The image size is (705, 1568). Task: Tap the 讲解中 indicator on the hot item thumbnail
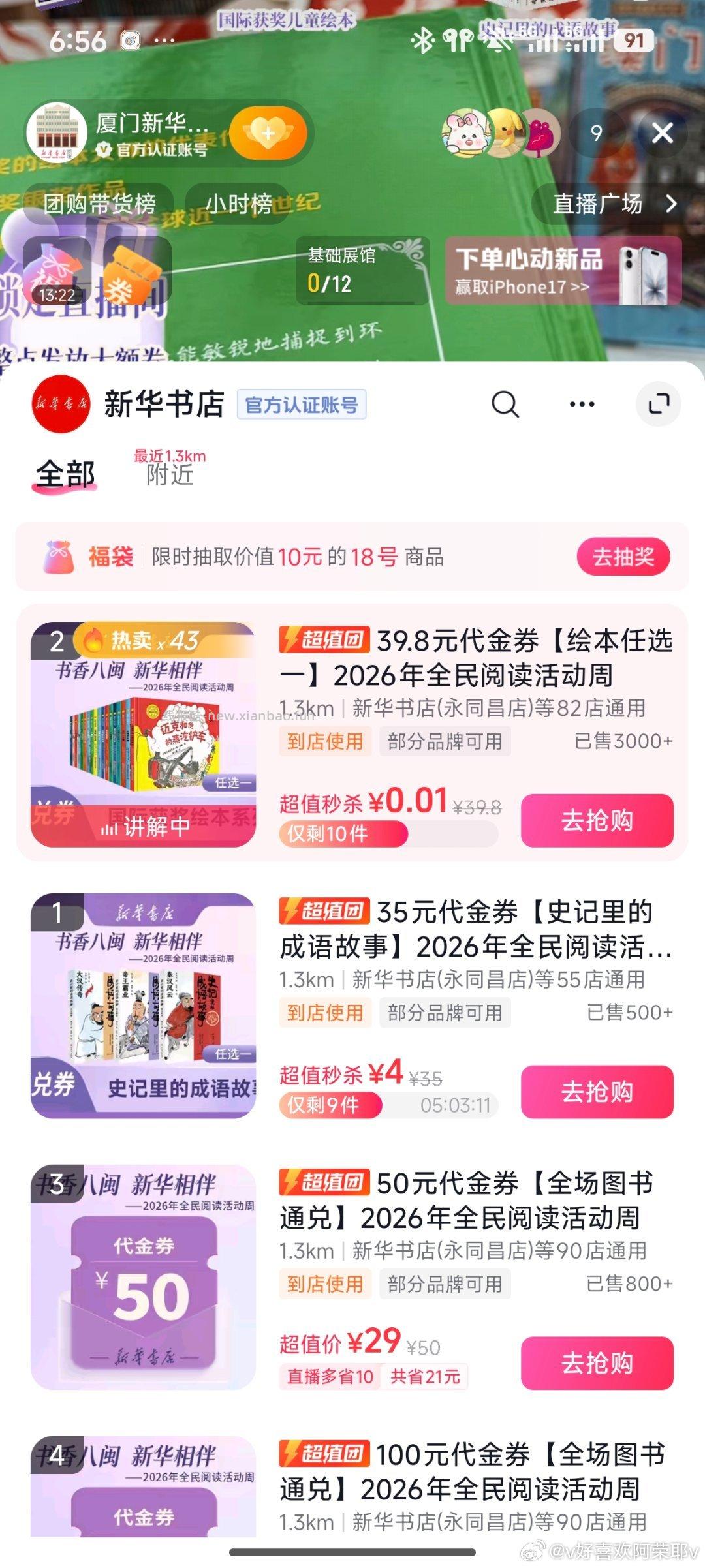pyautogui.click(x=144, y=827)
